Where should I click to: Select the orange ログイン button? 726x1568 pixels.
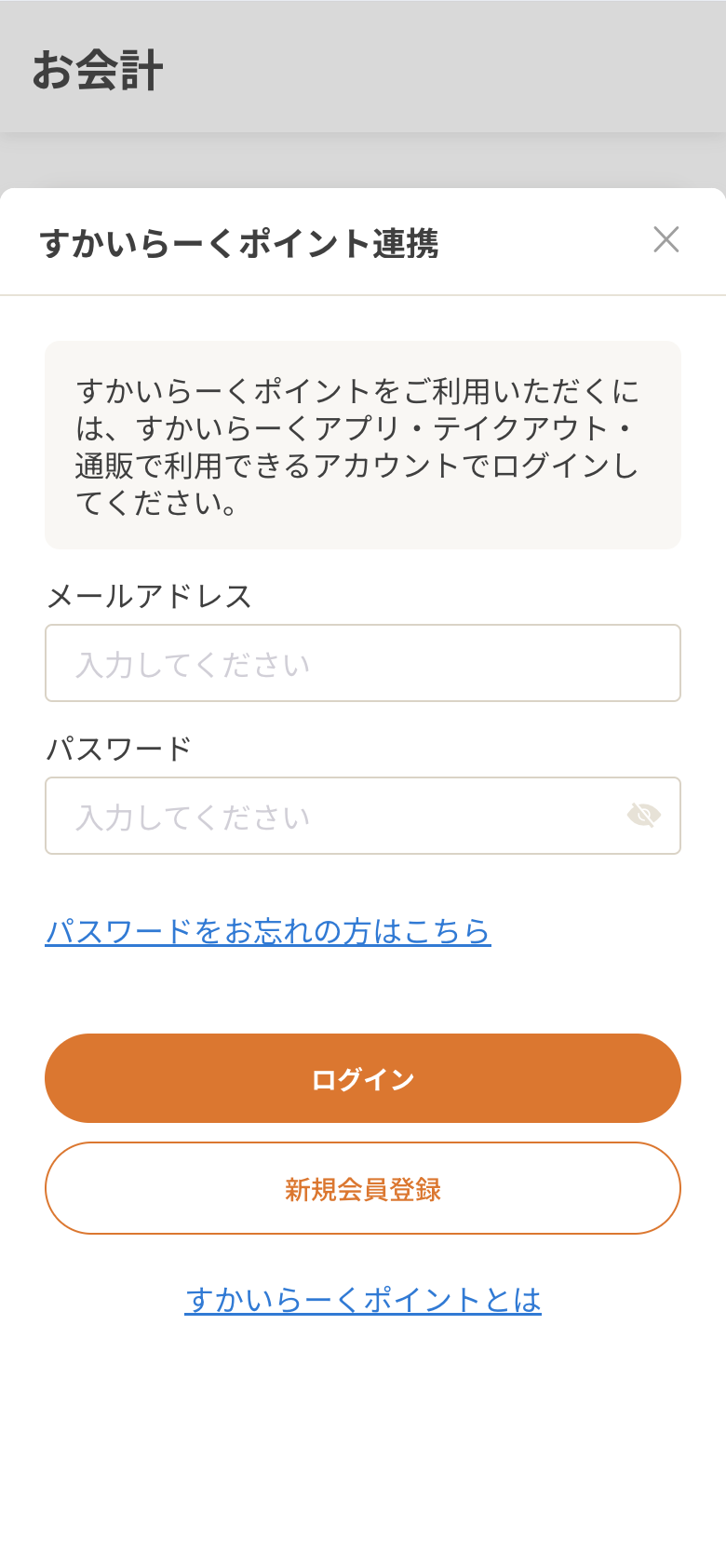coord(363,1077)
